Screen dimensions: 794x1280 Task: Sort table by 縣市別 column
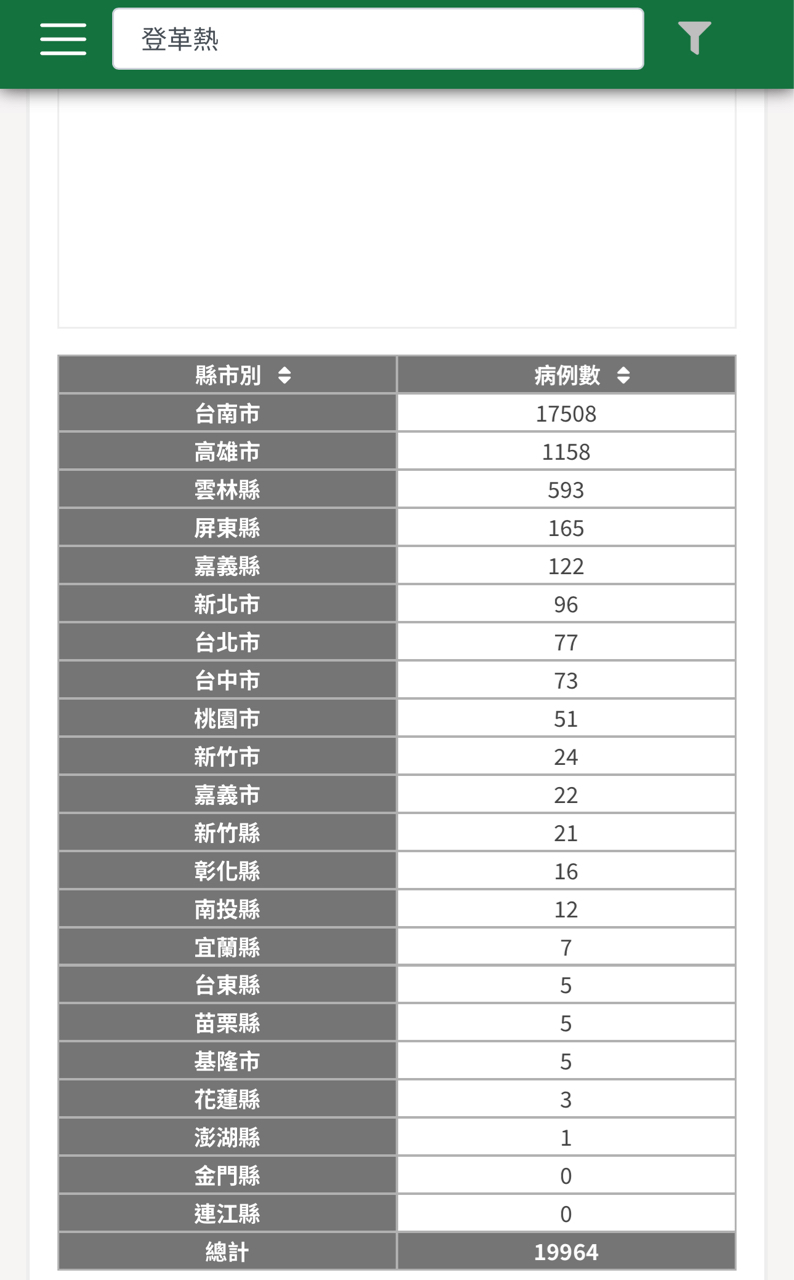284,376
